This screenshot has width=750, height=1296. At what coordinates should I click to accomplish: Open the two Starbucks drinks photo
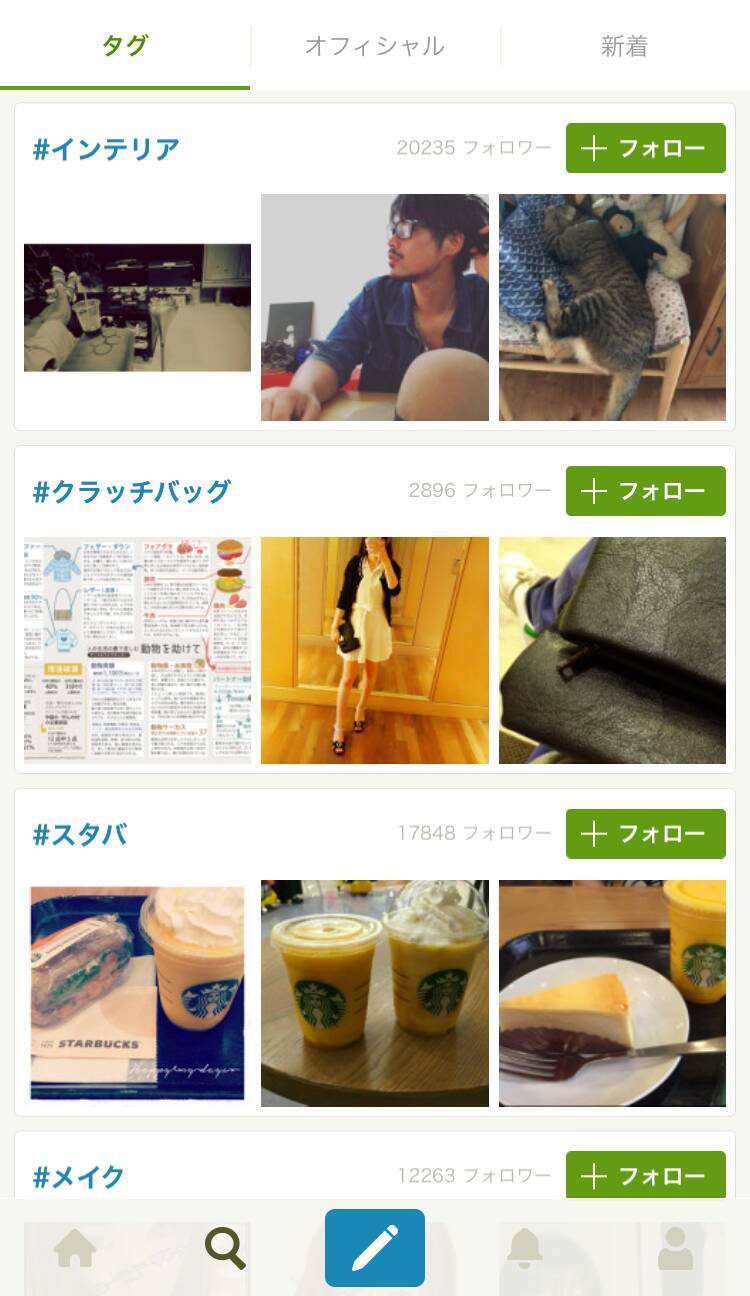(375, 993)
